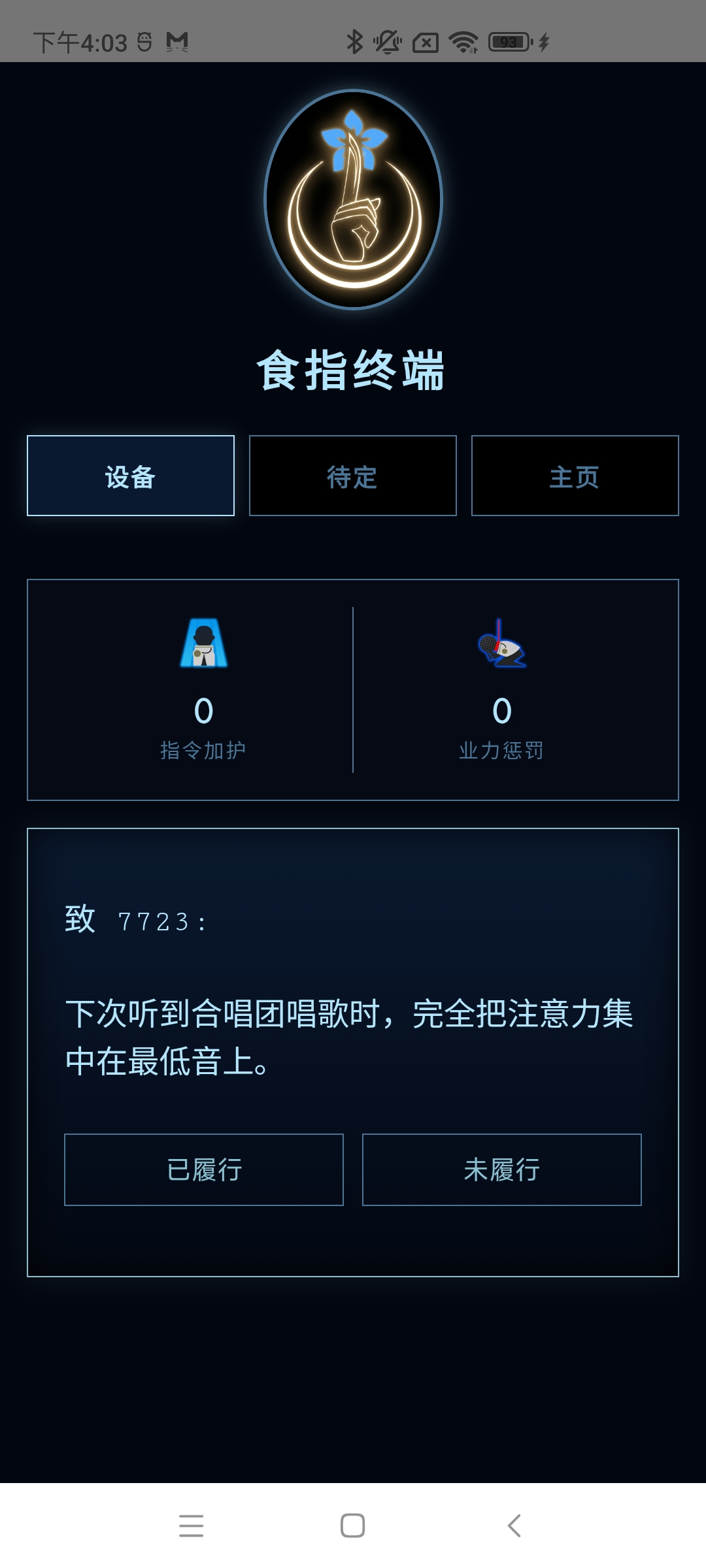The image size is (706, 1568).
Task: Select the 设备 tab
Action: pyautogui.click(x=131, y=476)
